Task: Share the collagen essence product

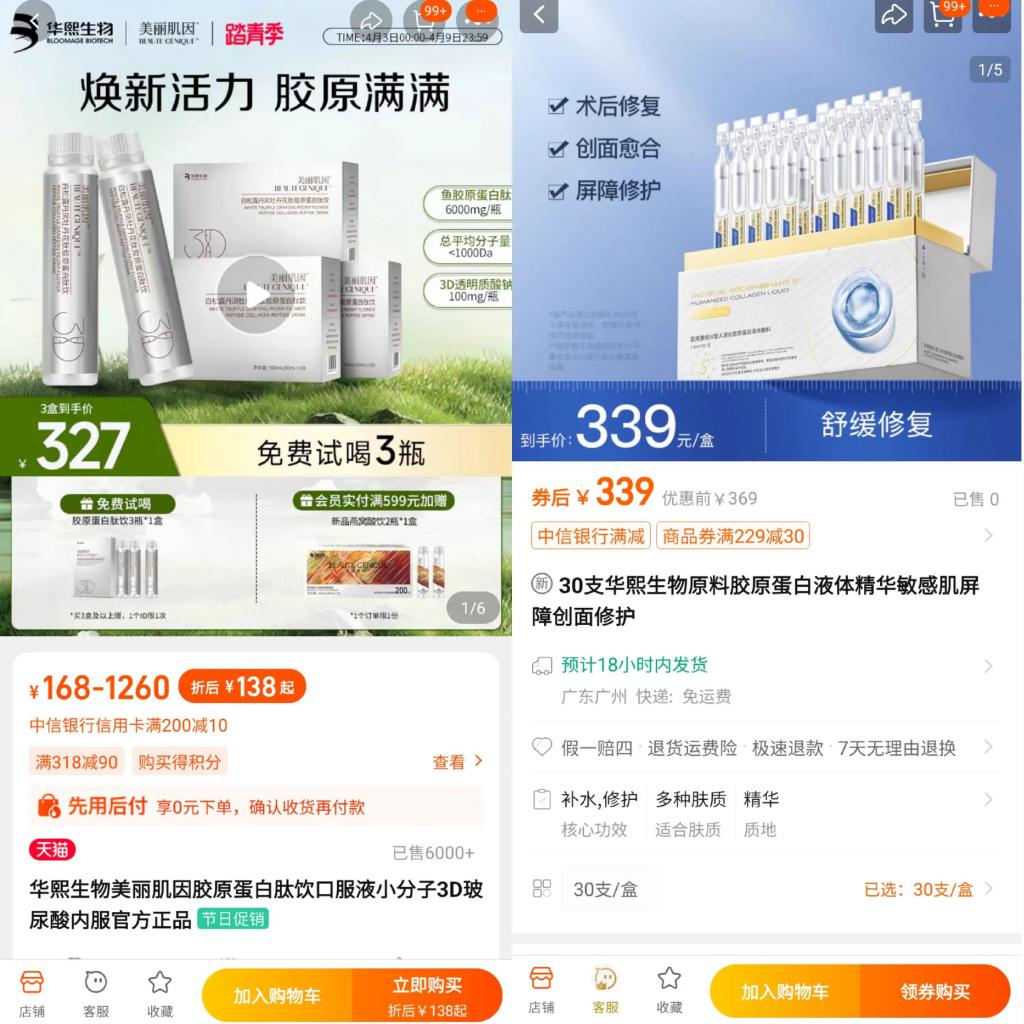Action: point(893,15)
